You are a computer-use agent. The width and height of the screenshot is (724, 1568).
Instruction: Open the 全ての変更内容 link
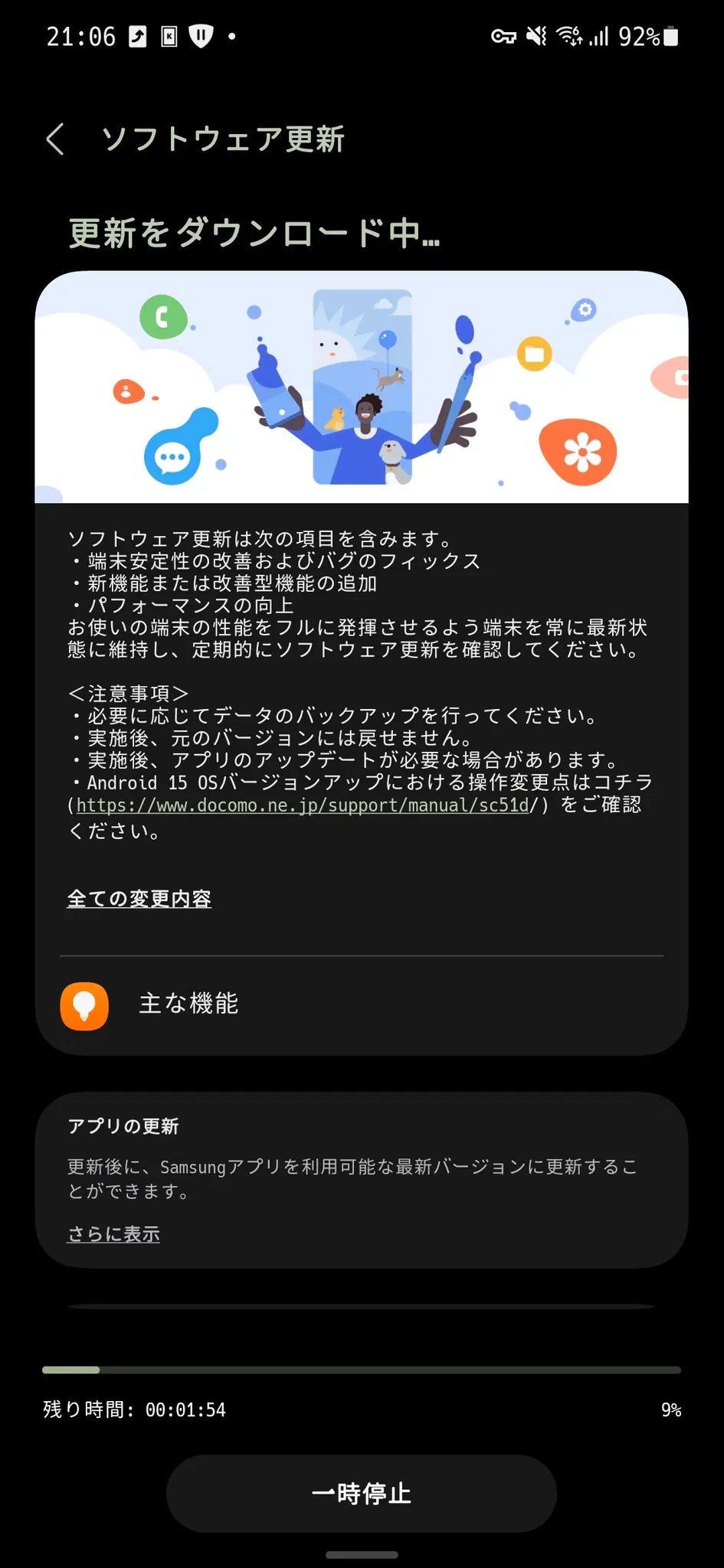pos(139,899)
